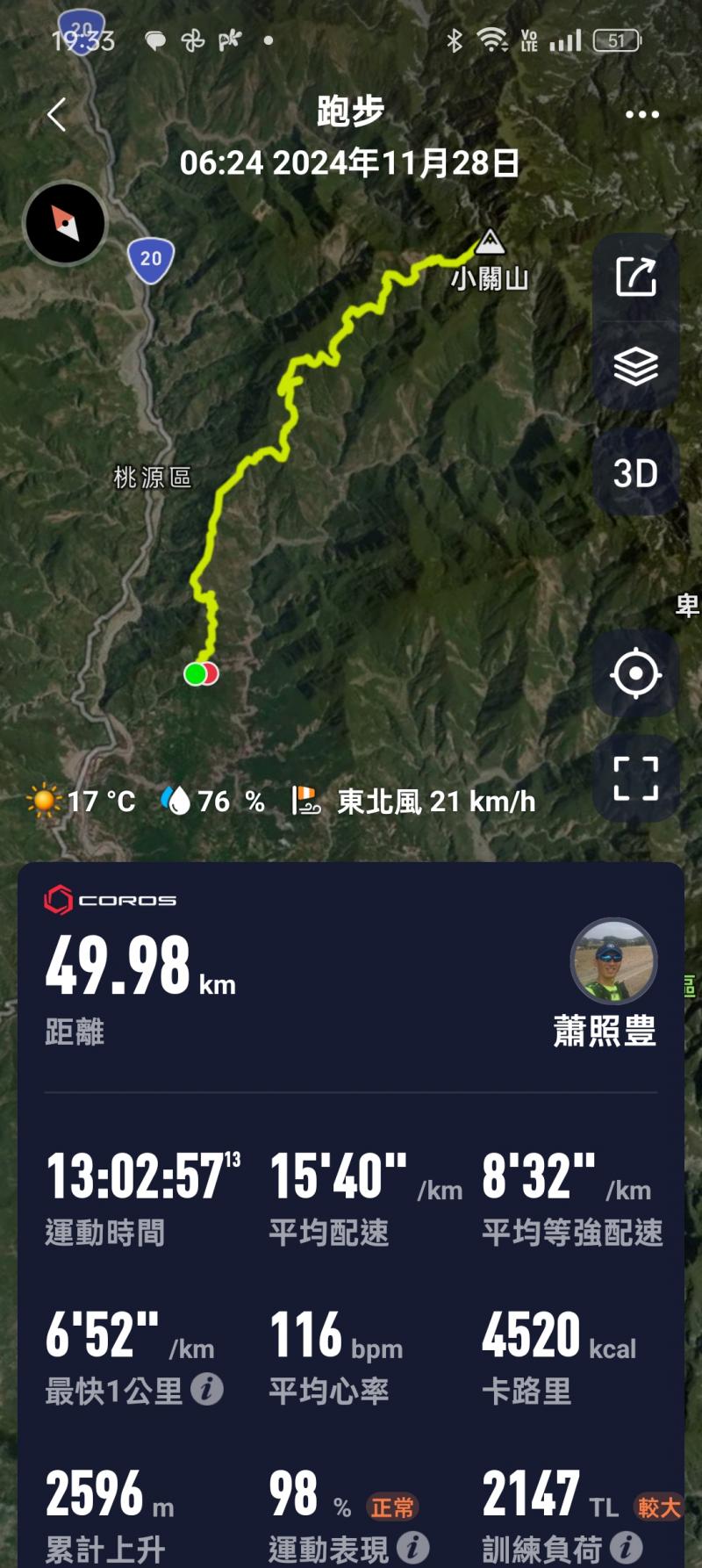
Task: Recenter the map on the route
Action: point(635,674)
